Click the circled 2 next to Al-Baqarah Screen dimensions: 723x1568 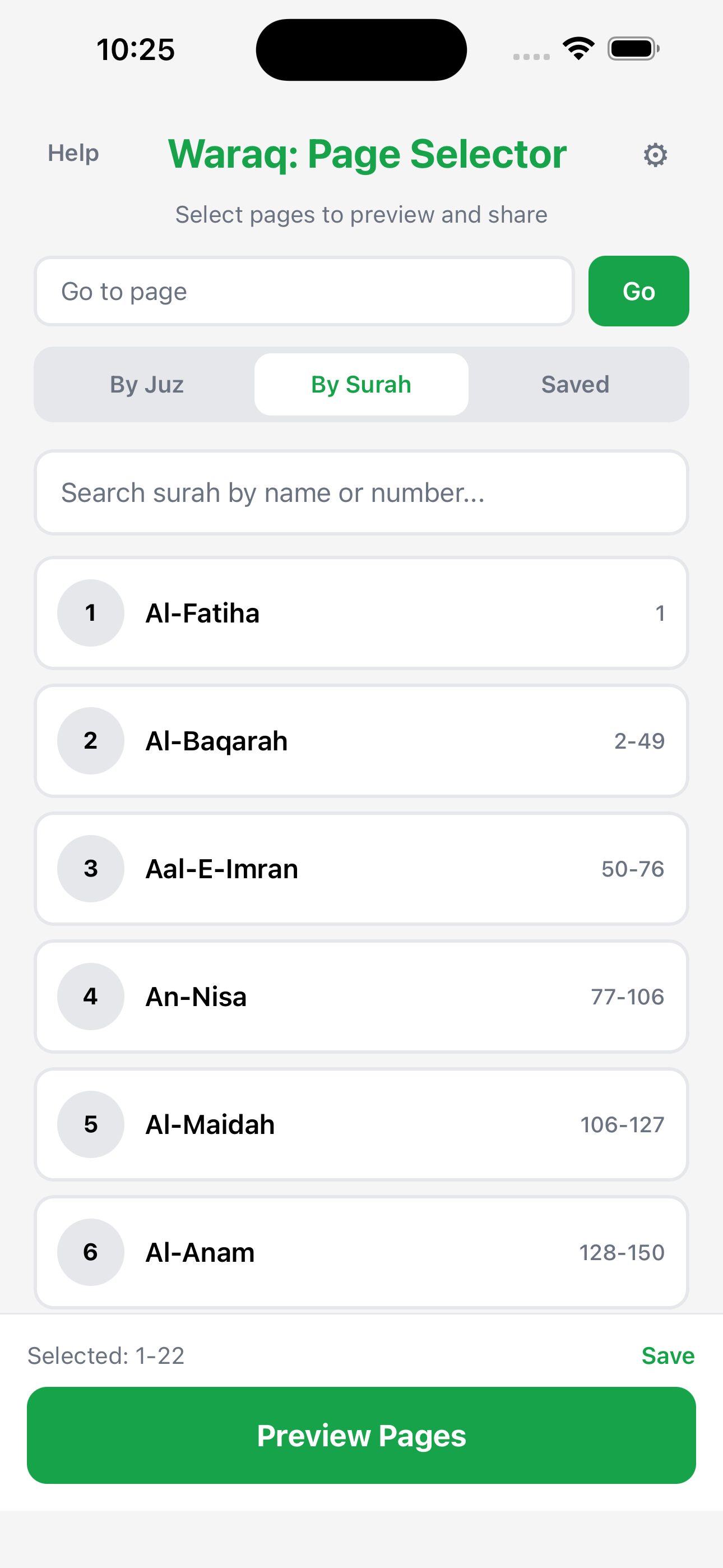click(x=90, y=741)
